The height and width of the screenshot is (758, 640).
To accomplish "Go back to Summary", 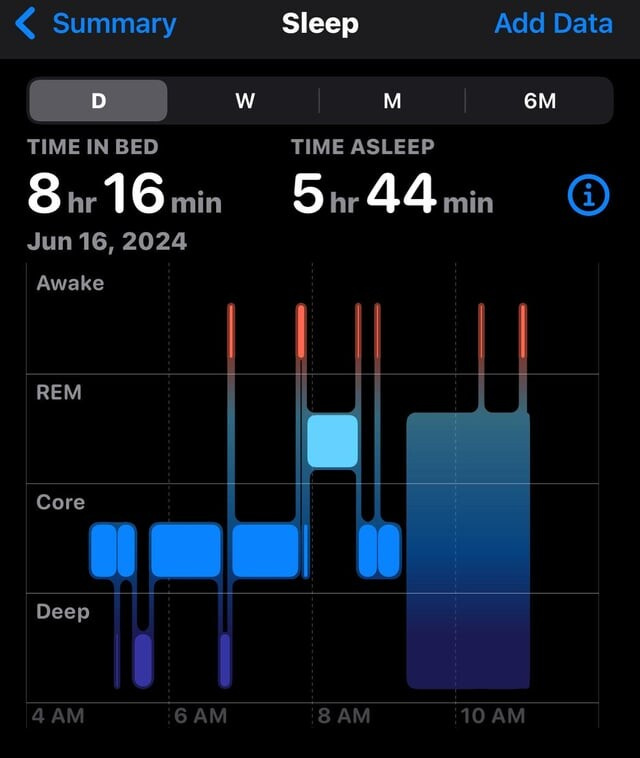I will [96, 24].
